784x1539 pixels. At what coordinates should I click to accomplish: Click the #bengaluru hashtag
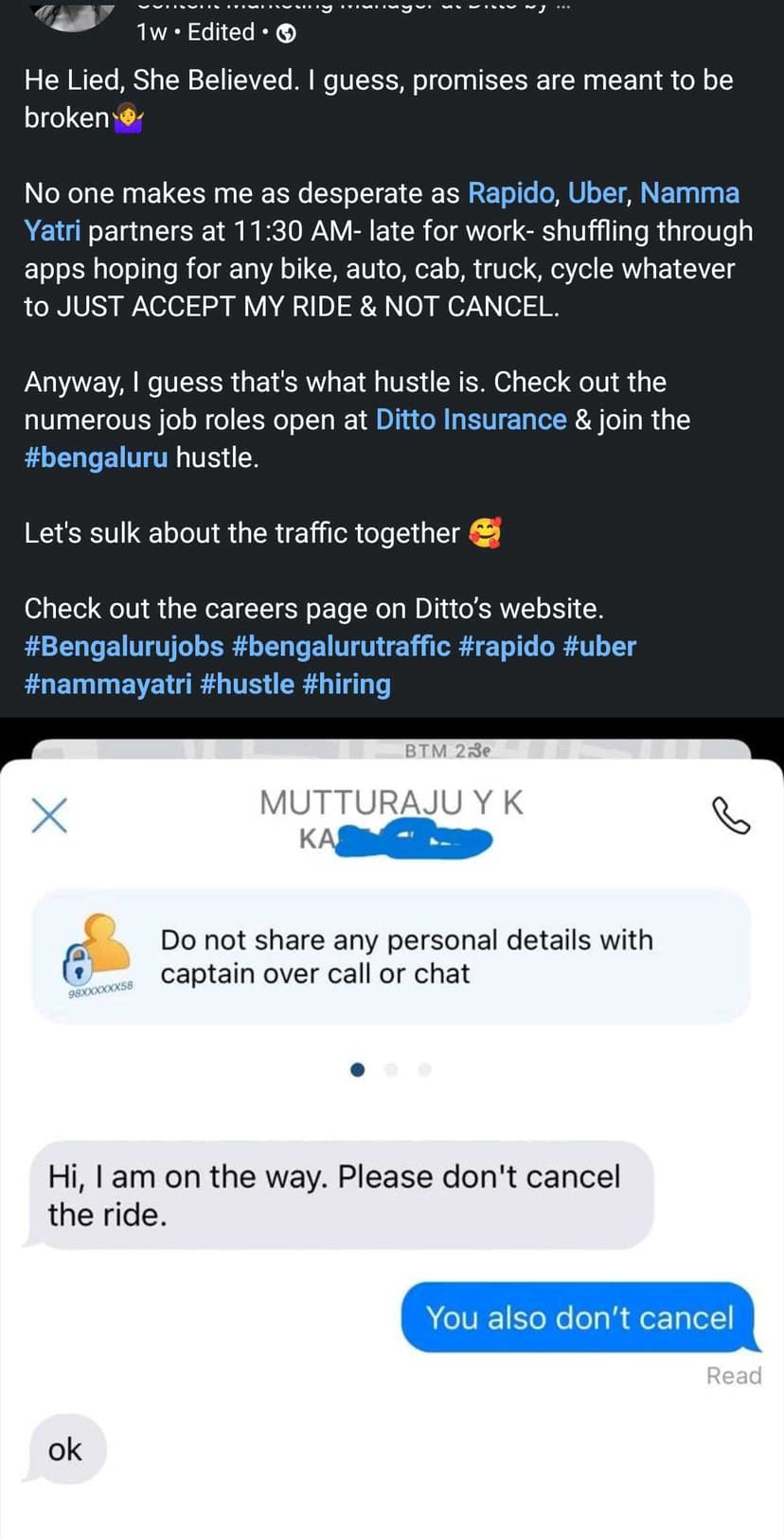click(x=96, y=457)
